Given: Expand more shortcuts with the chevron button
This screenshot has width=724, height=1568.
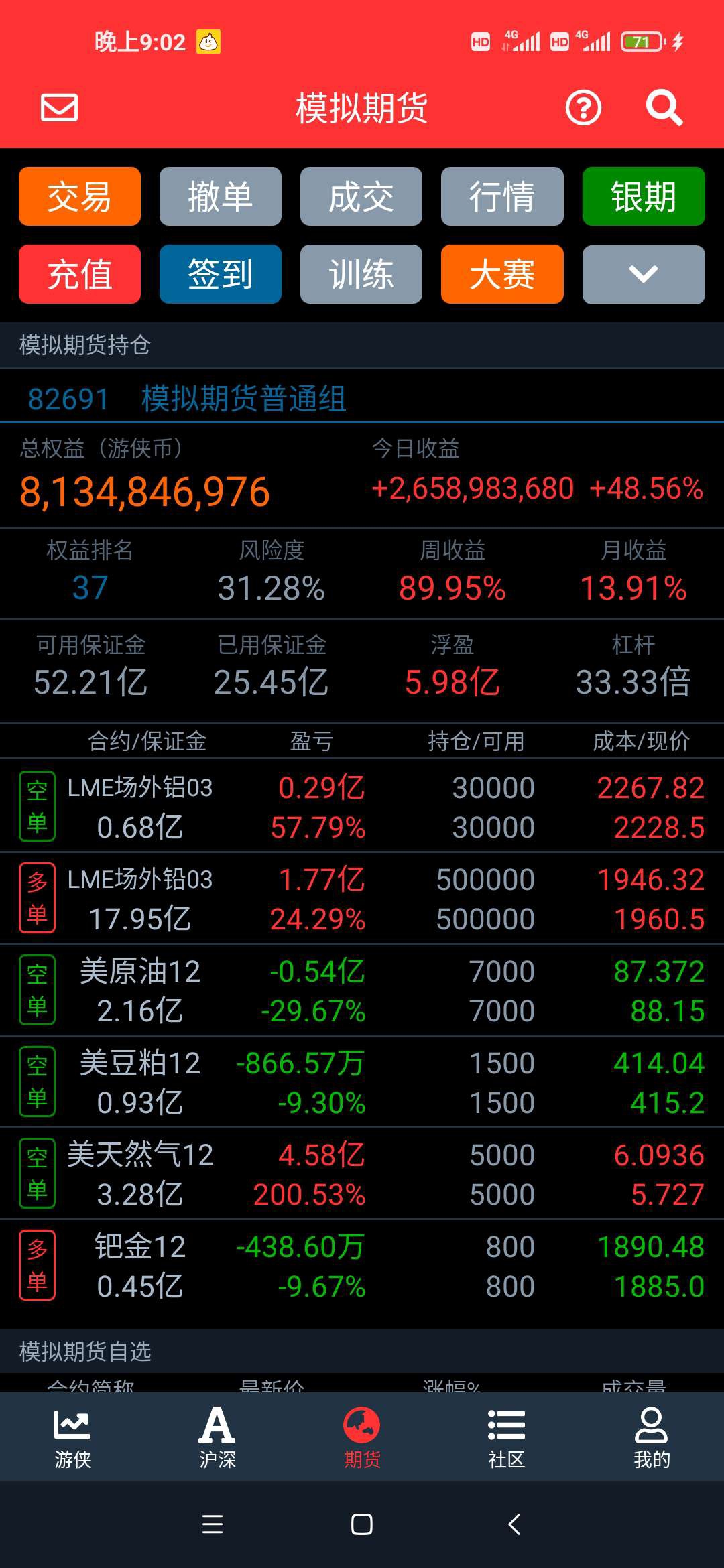Looking at the screenshot, I should [x=644, y=274].
